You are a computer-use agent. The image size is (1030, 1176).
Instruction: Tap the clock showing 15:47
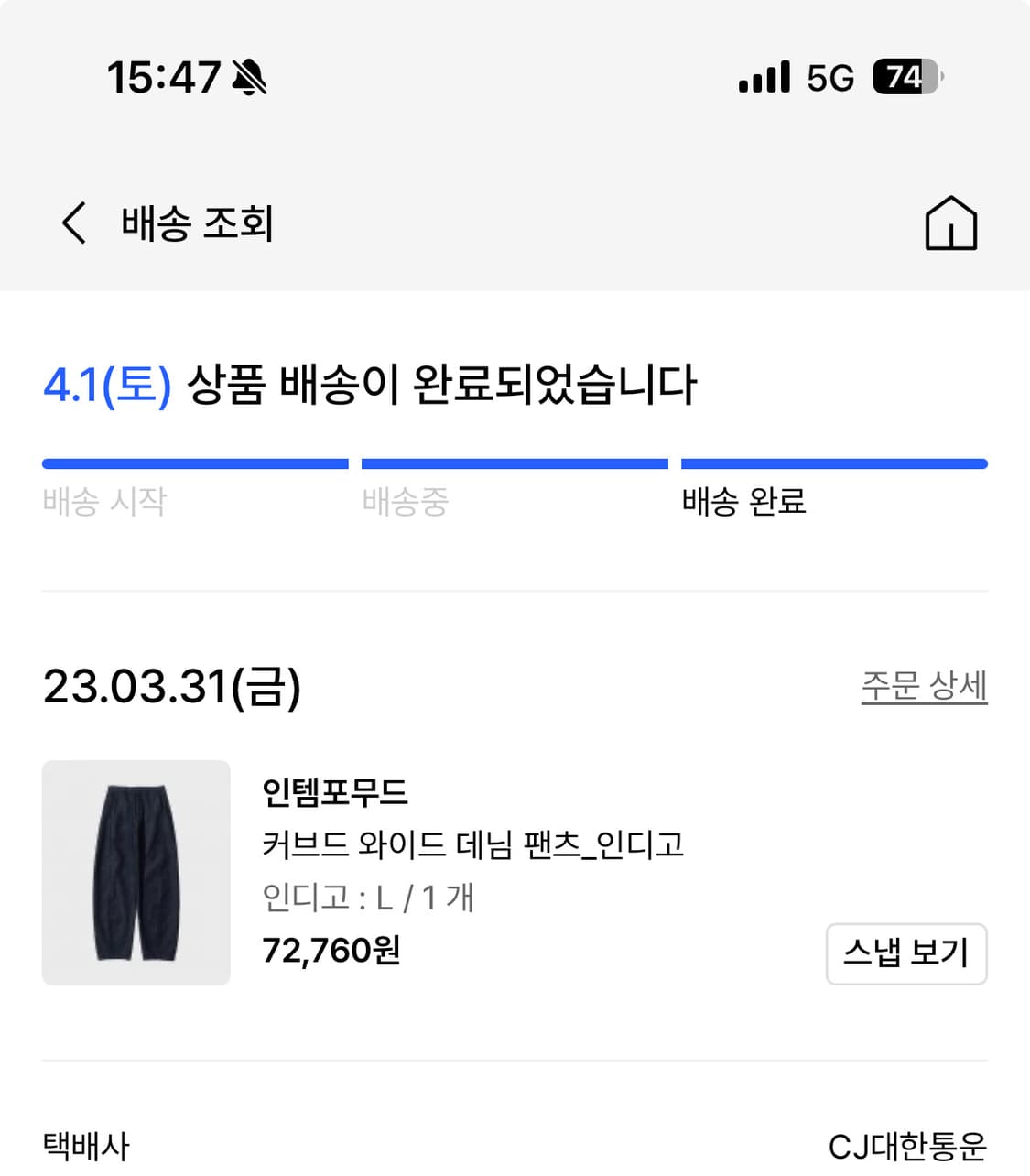(161, 77)
